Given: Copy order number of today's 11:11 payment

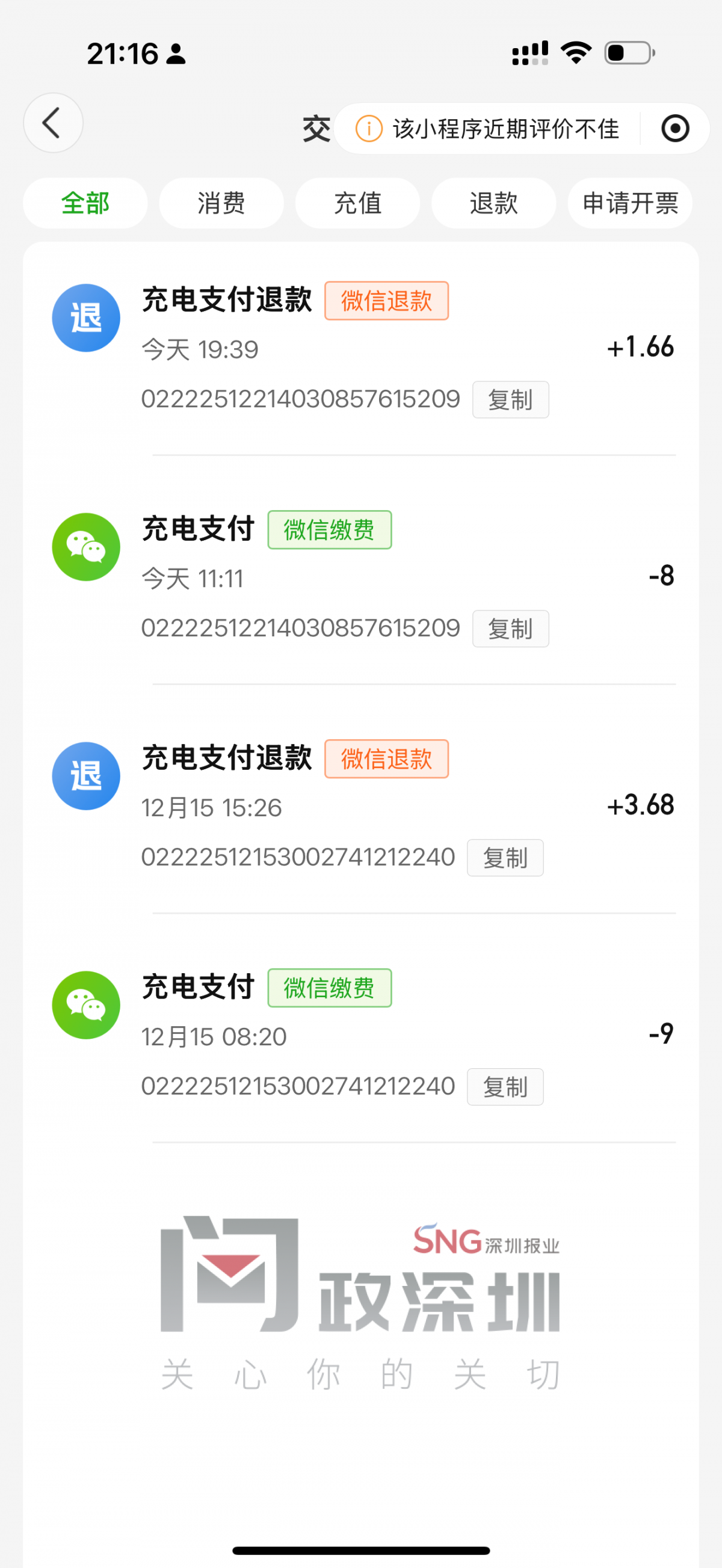Looking at the screenshot, I should tap(510, 629).
